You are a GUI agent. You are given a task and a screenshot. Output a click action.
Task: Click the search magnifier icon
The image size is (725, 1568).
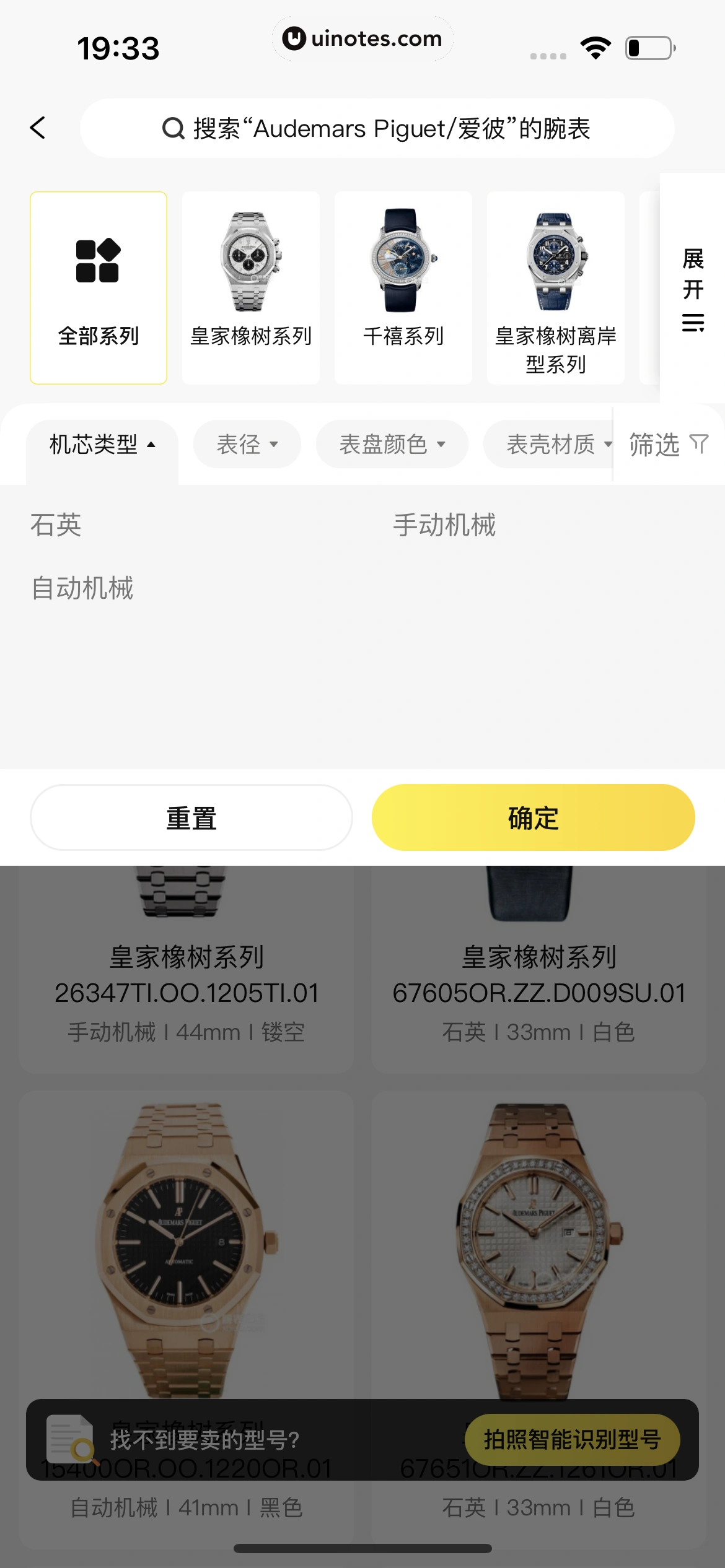pos(174,128)
